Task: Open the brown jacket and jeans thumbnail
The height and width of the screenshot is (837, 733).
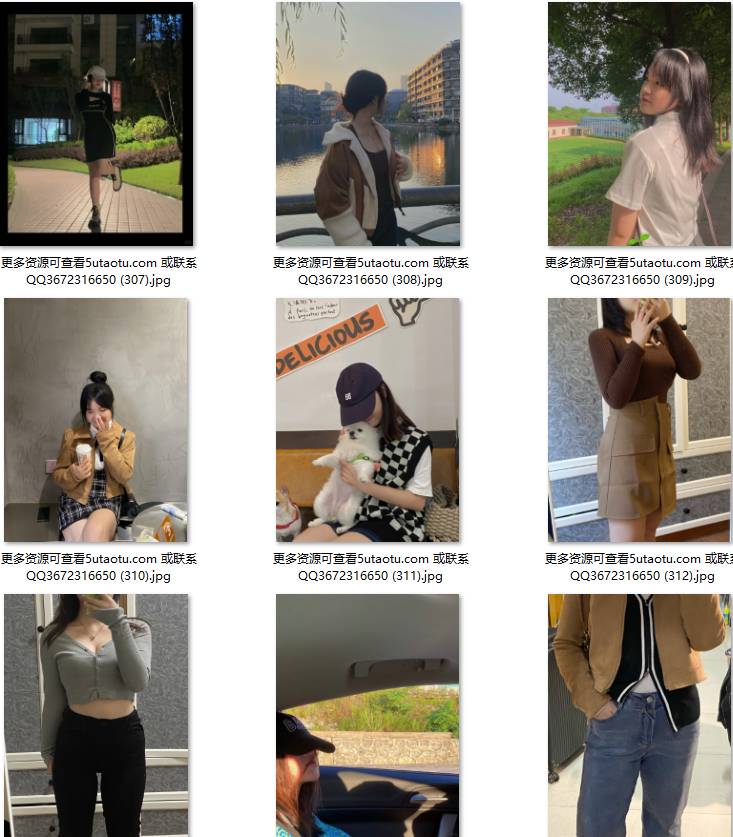Action: coord(639,715)
